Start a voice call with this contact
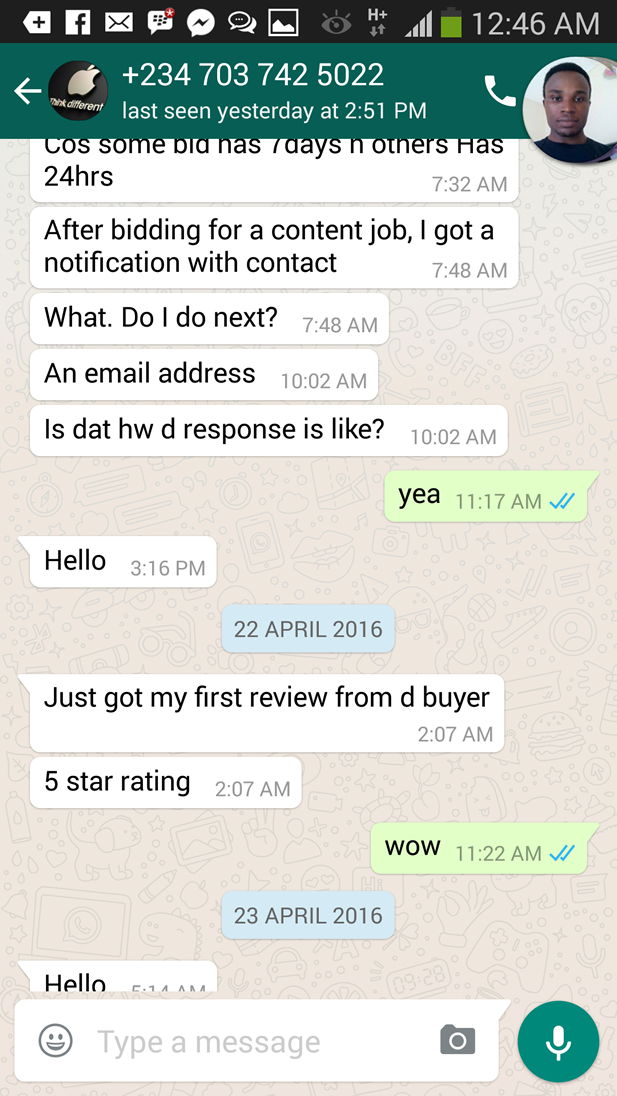Viewport: 617px width, 1096px height. [x=498, y=92]
